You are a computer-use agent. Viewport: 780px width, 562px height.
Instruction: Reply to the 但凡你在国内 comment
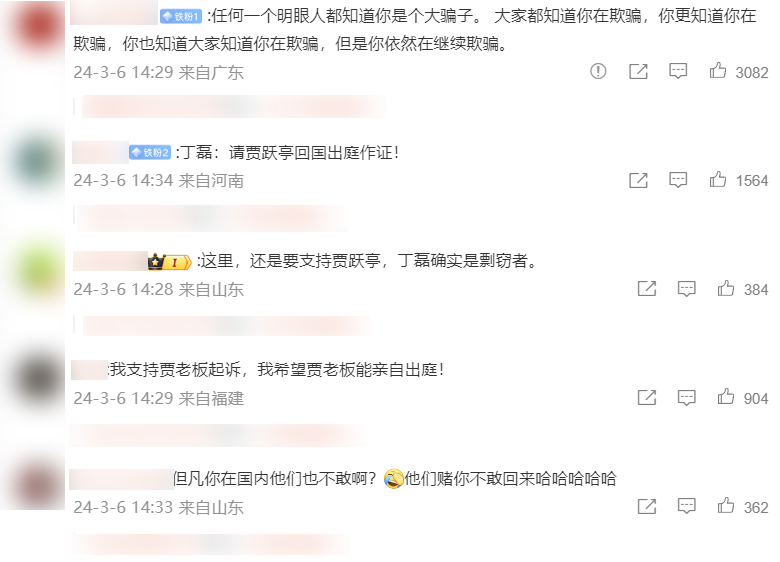coord(686,507)
